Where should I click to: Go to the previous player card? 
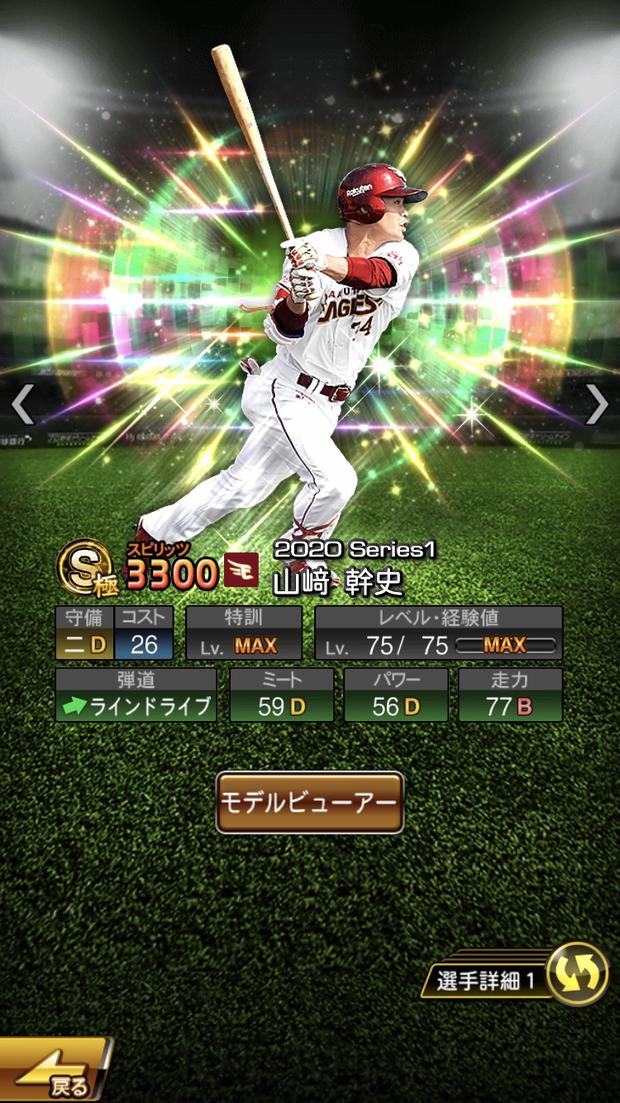click(22, 404)
